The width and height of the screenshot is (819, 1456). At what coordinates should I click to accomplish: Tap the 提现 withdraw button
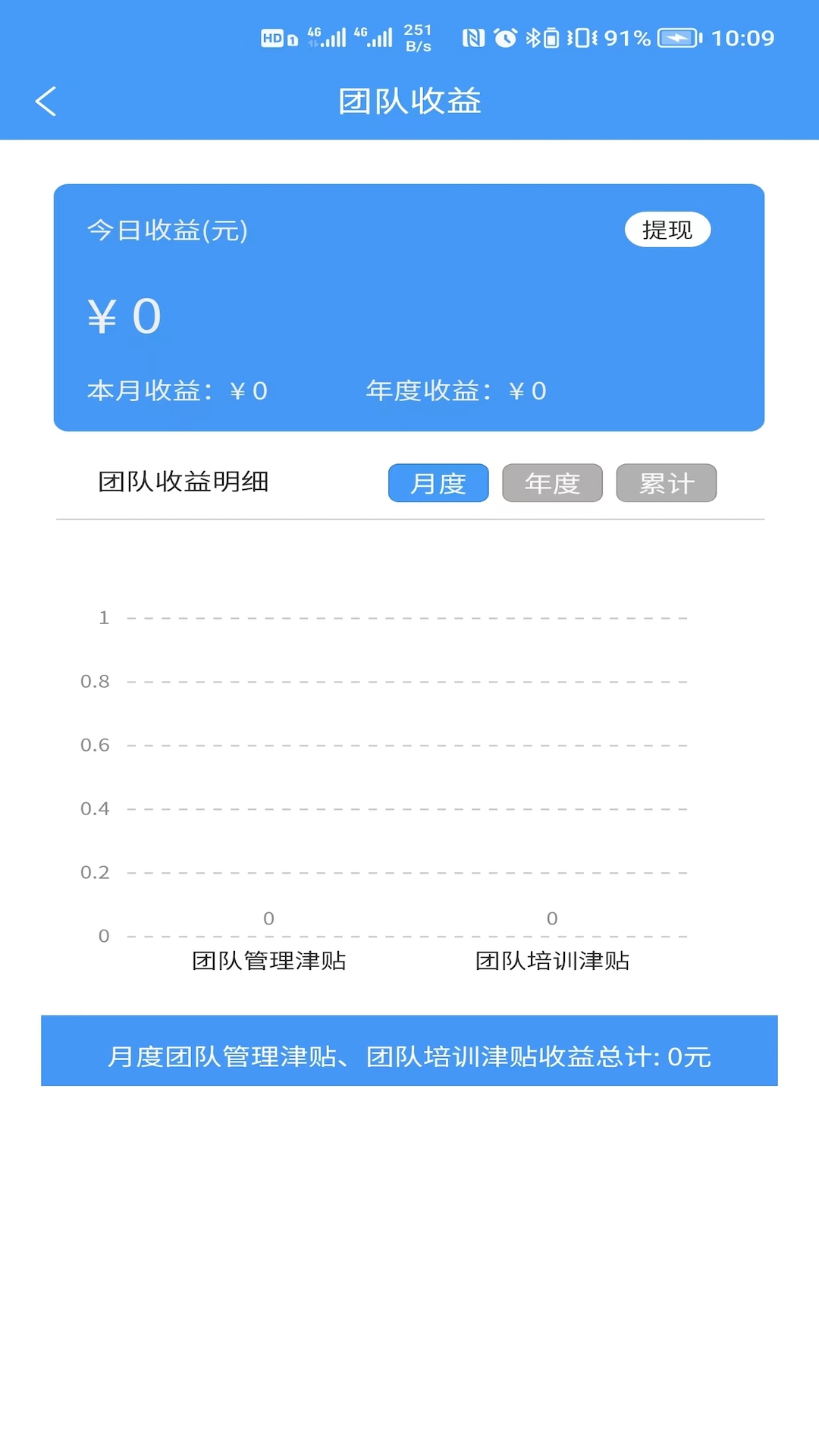click(x=668, y=230)
